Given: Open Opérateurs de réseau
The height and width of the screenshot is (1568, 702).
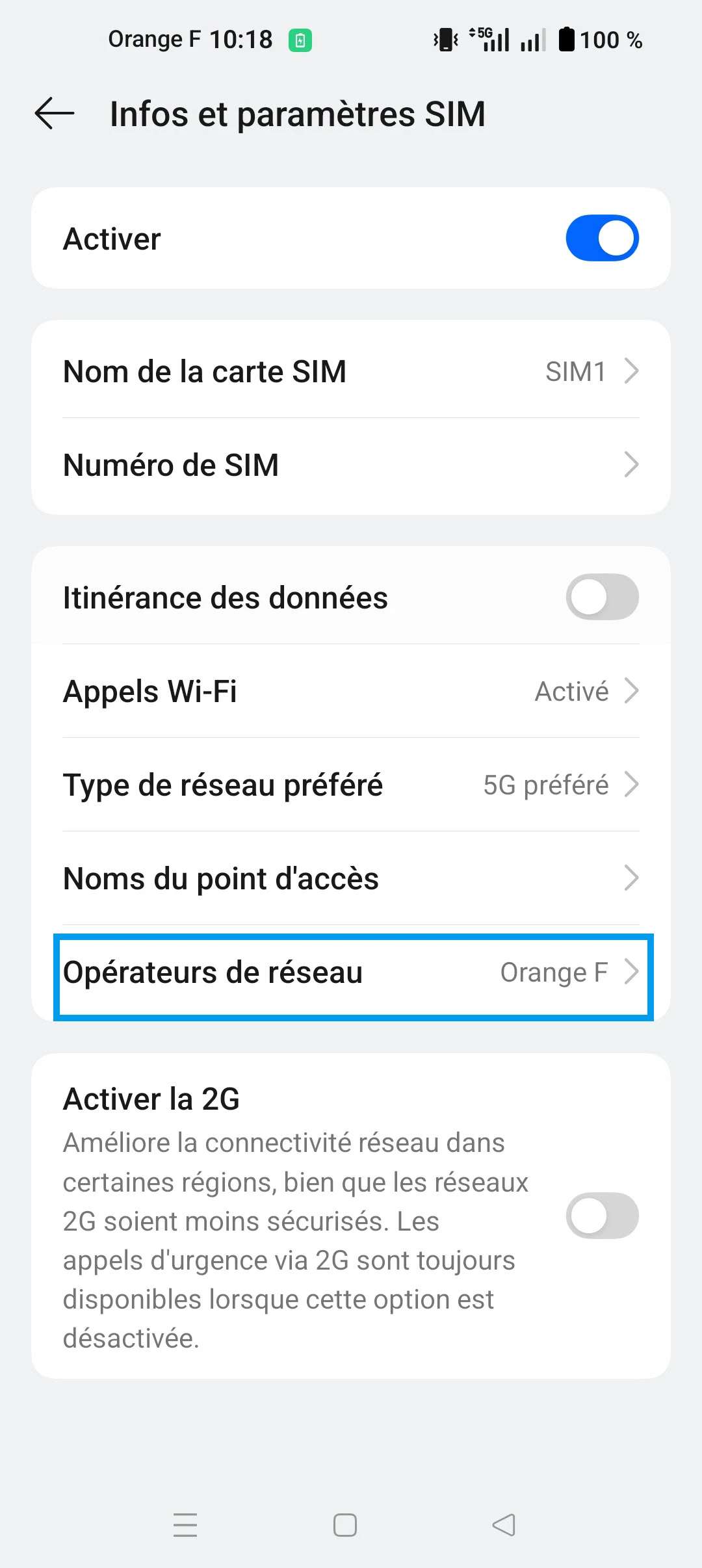Looking at the screenshot, I should click(351, 973).
